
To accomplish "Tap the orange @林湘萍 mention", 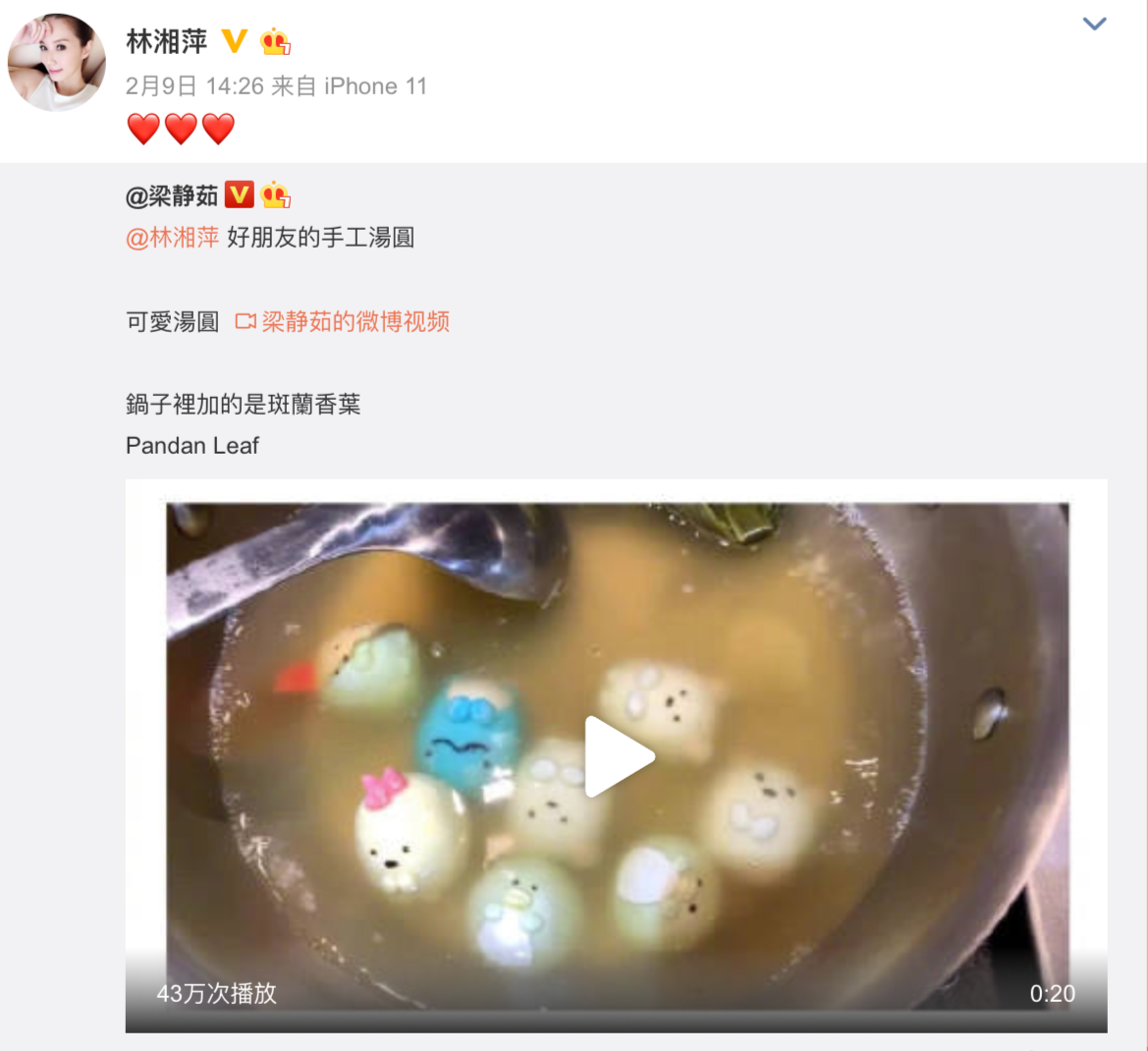I will (x=172, y=238).
